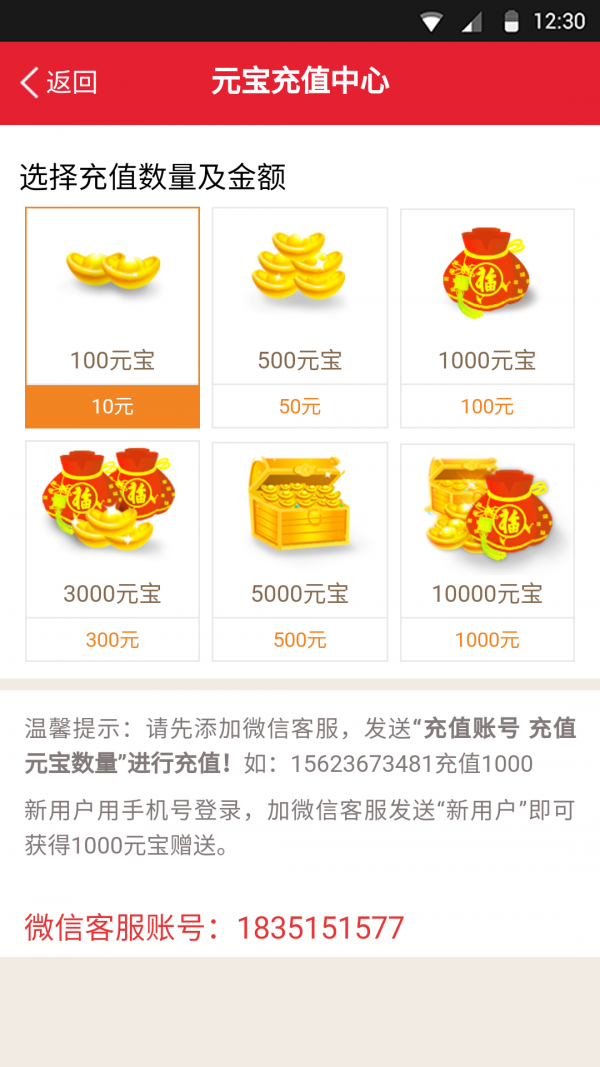Choose the 500元宝 for 50元 package
This screenshot has width=600, height=1067.
click(300, 317)
